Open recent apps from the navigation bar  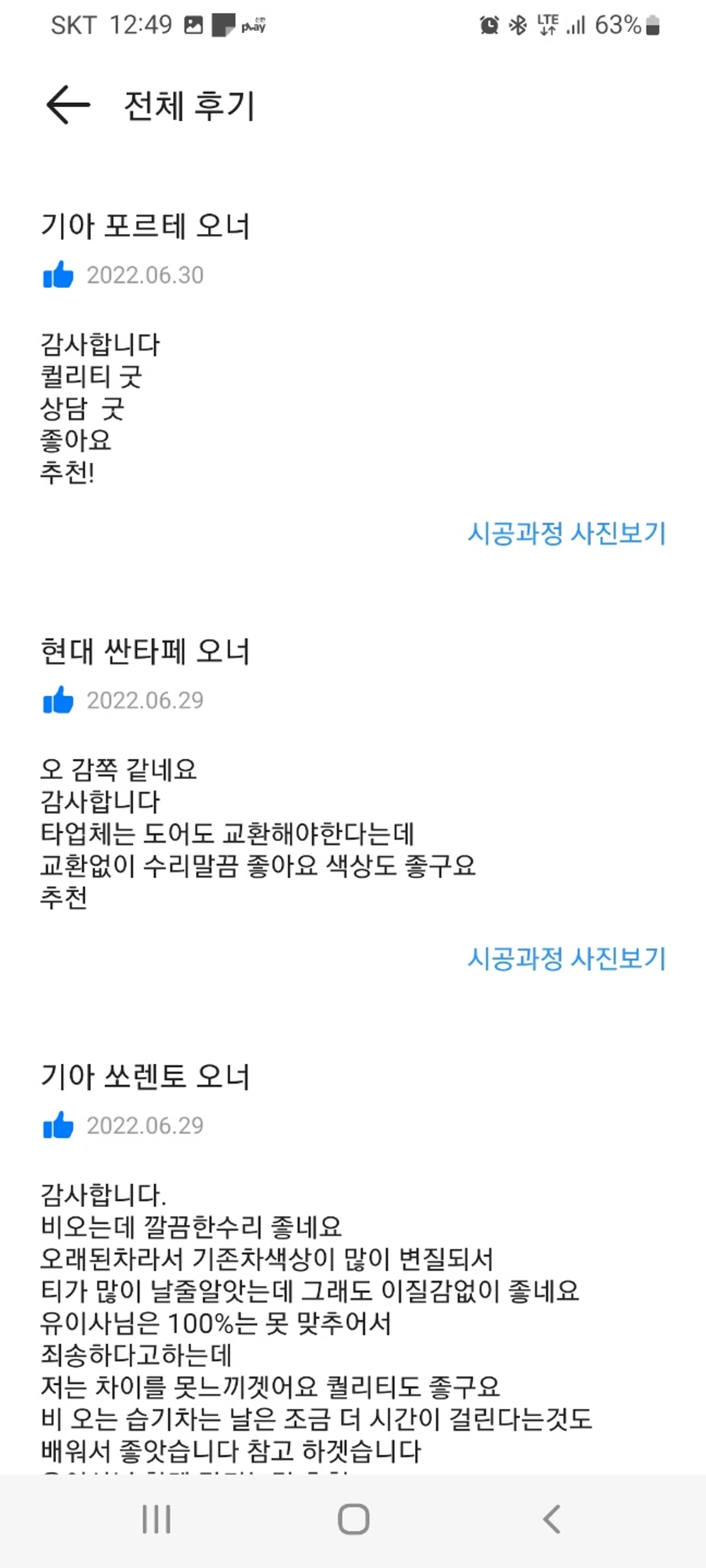pos(156,1519)
